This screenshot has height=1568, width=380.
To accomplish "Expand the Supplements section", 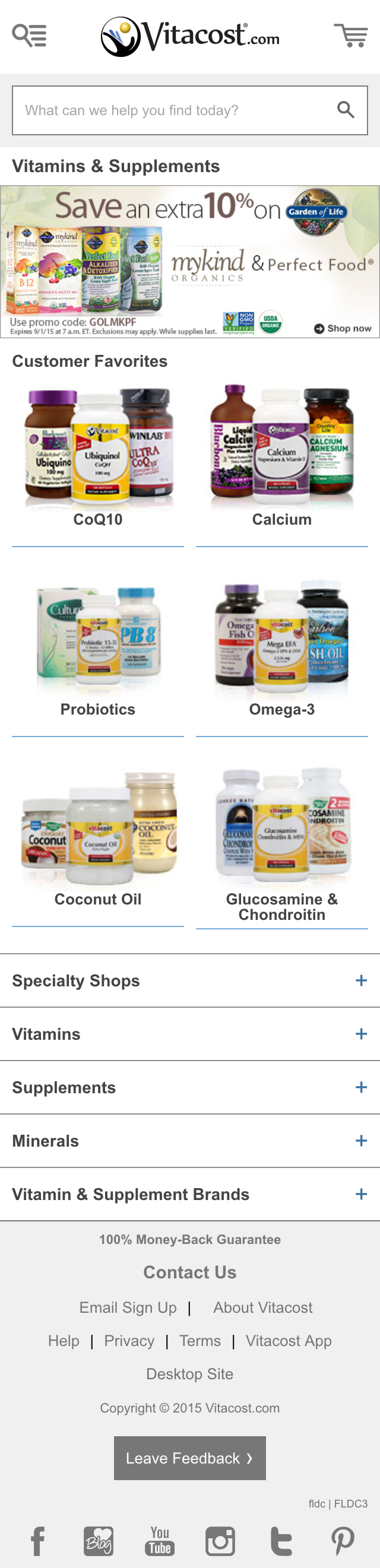I will pos(190,1088).
